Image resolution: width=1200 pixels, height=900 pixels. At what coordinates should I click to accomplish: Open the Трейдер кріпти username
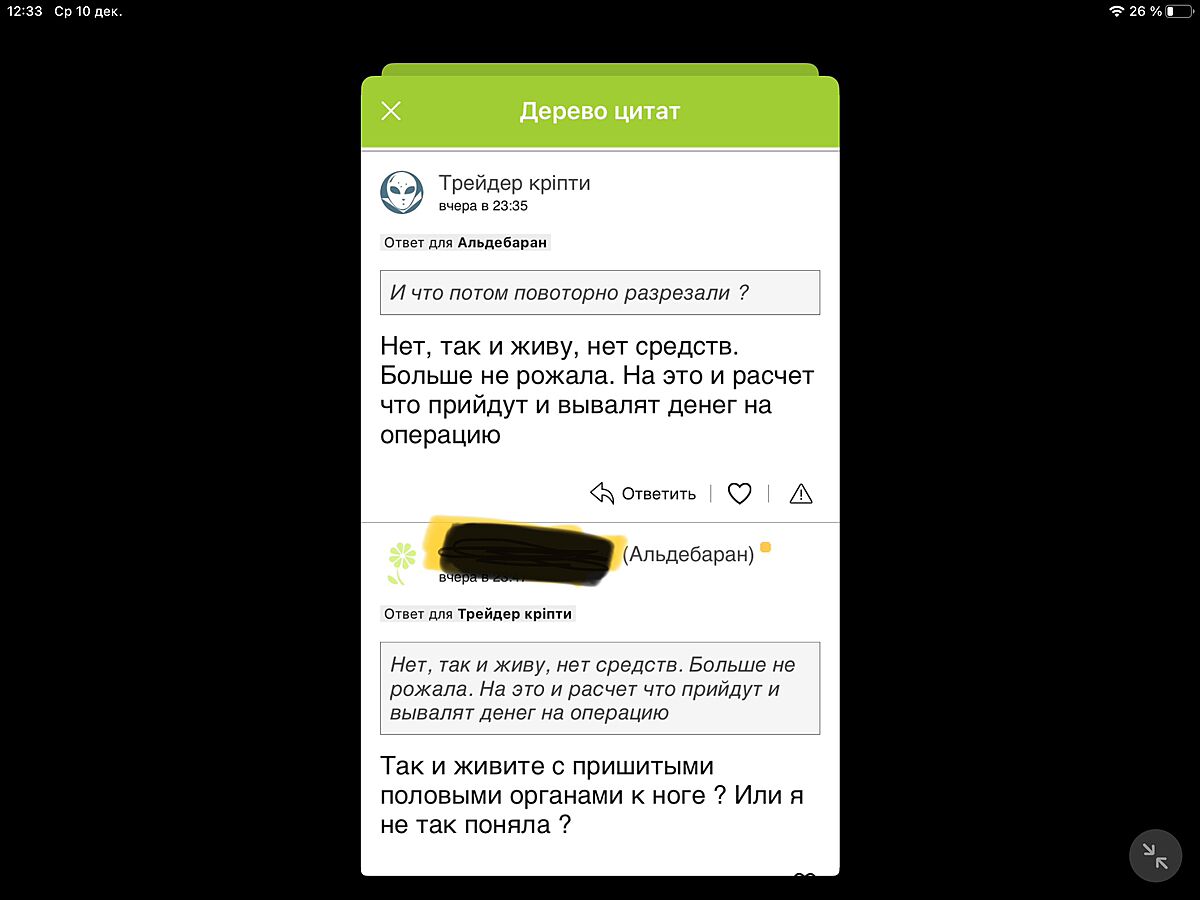point(514,183)
